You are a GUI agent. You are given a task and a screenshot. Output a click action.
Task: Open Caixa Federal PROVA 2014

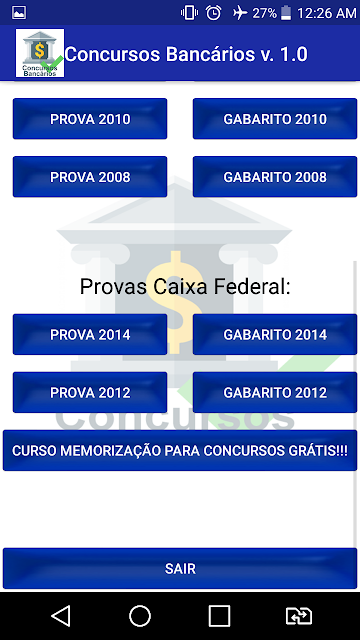[x=90, y=334]
